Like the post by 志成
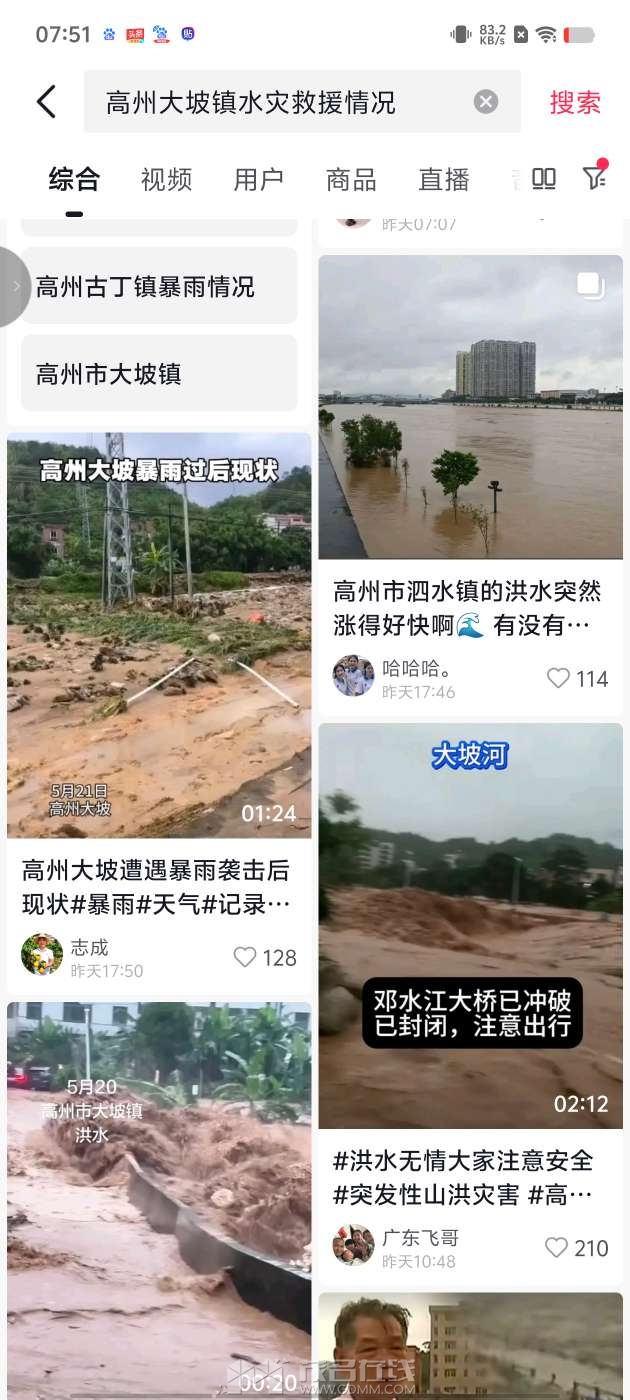This screenshot has width=630, height=1400. [x=265, y=958]
